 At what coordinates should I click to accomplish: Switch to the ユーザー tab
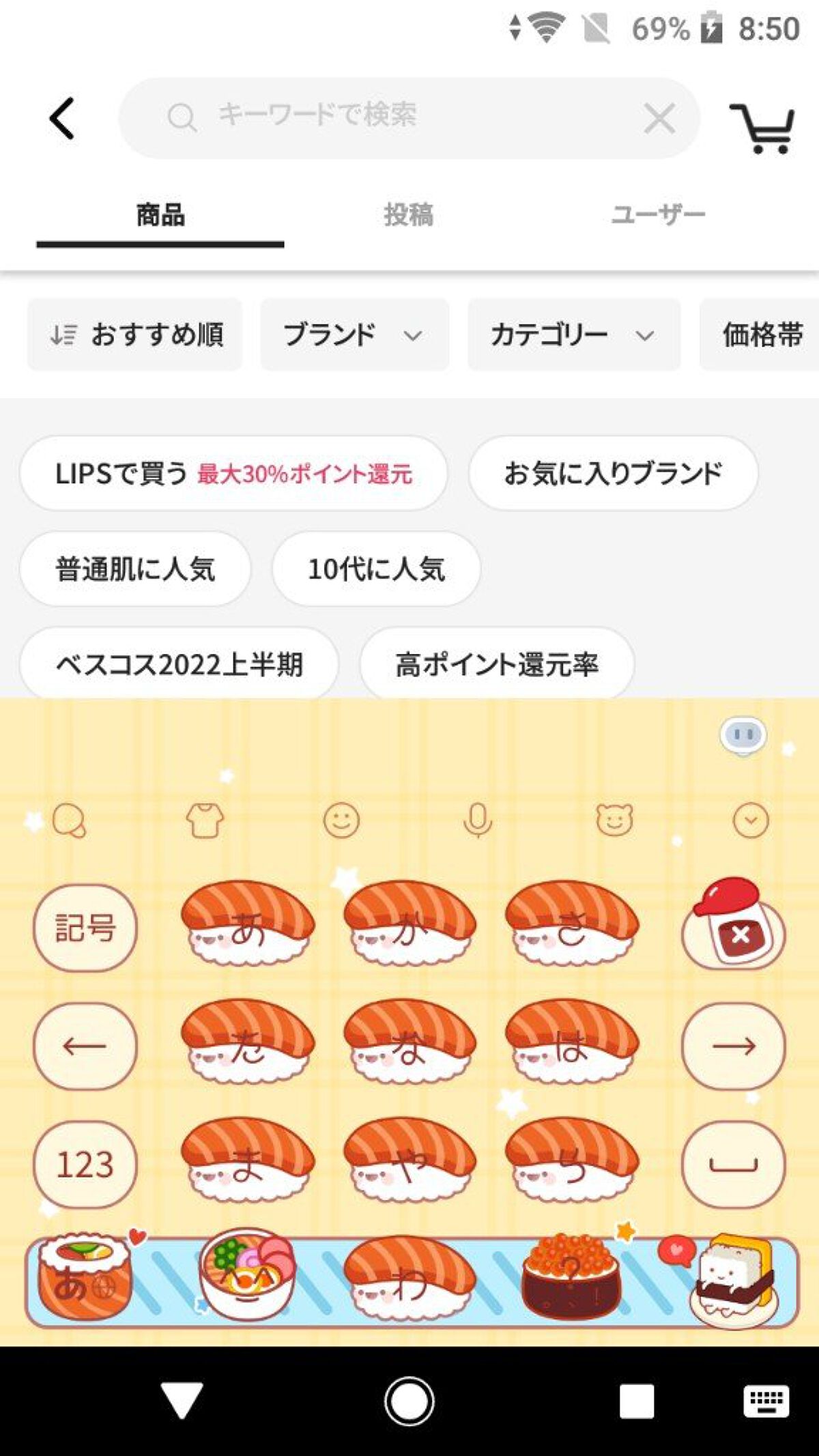(658, 215)
